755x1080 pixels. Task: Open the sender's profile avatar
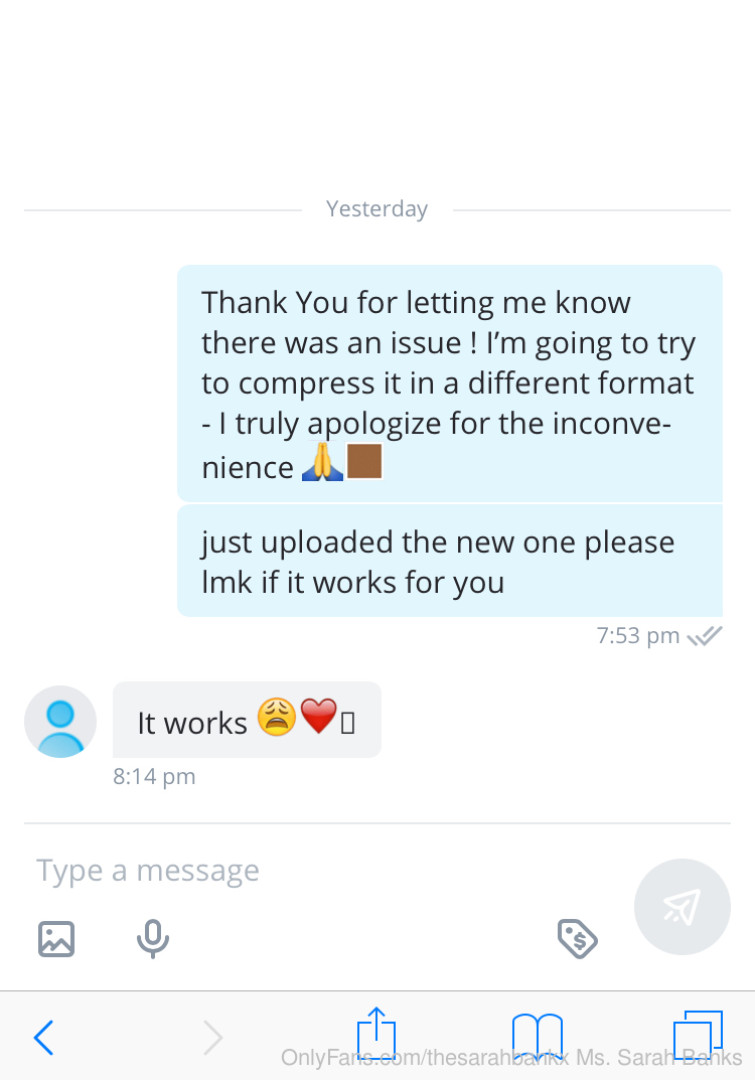tap(60, 721)
